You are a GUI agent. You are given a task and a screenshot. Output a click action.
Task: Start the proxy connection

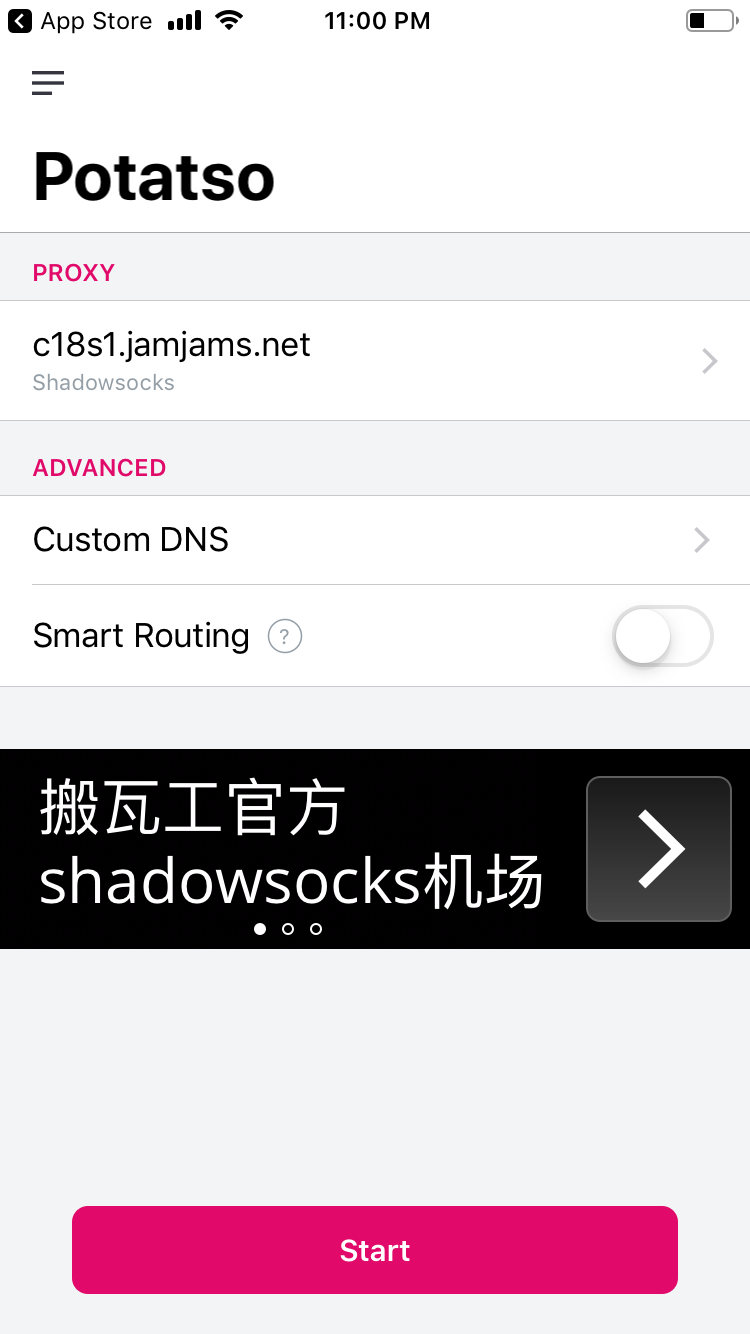(x=375, y=1250)
